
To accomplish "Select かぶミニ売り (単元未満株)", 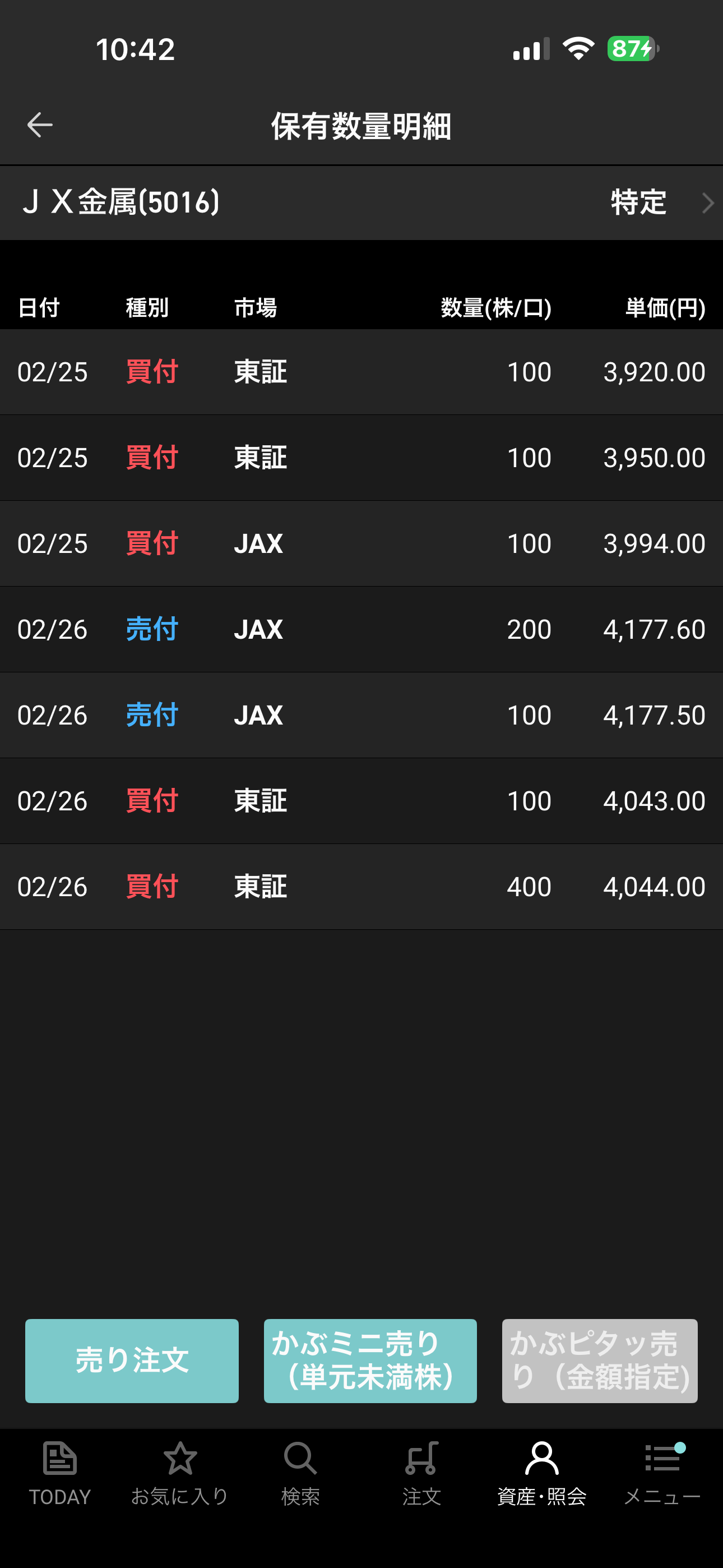I will (x=370, y=1361).
